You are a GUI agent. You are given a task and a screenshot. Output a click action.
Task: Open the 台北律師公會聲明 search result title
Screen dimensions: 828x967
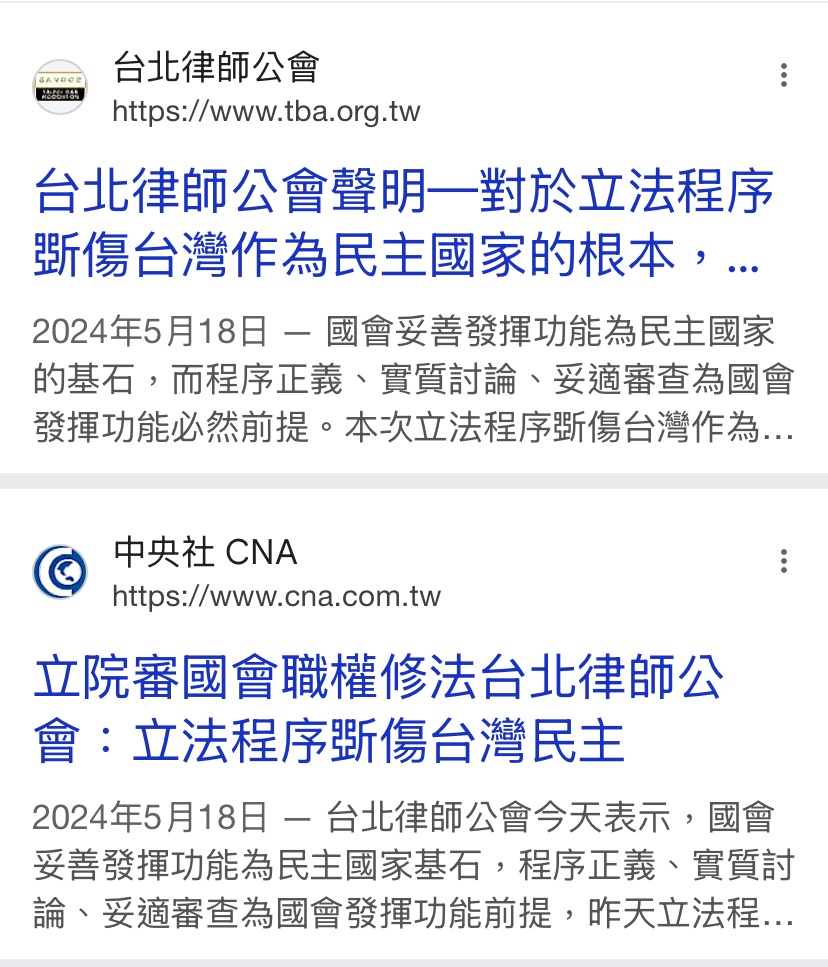click(404, 224)
